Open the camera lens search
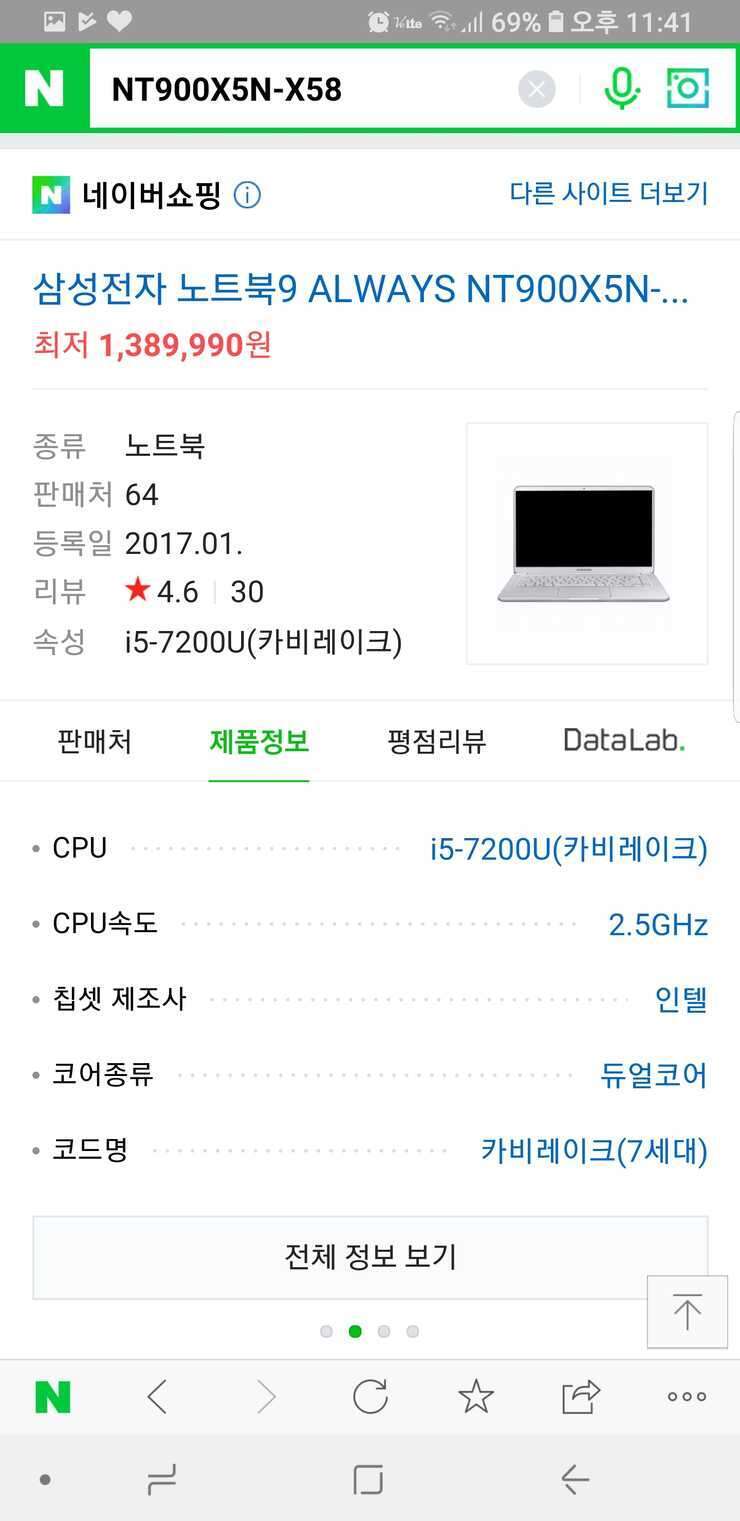740x1521 pixels. 687,89
